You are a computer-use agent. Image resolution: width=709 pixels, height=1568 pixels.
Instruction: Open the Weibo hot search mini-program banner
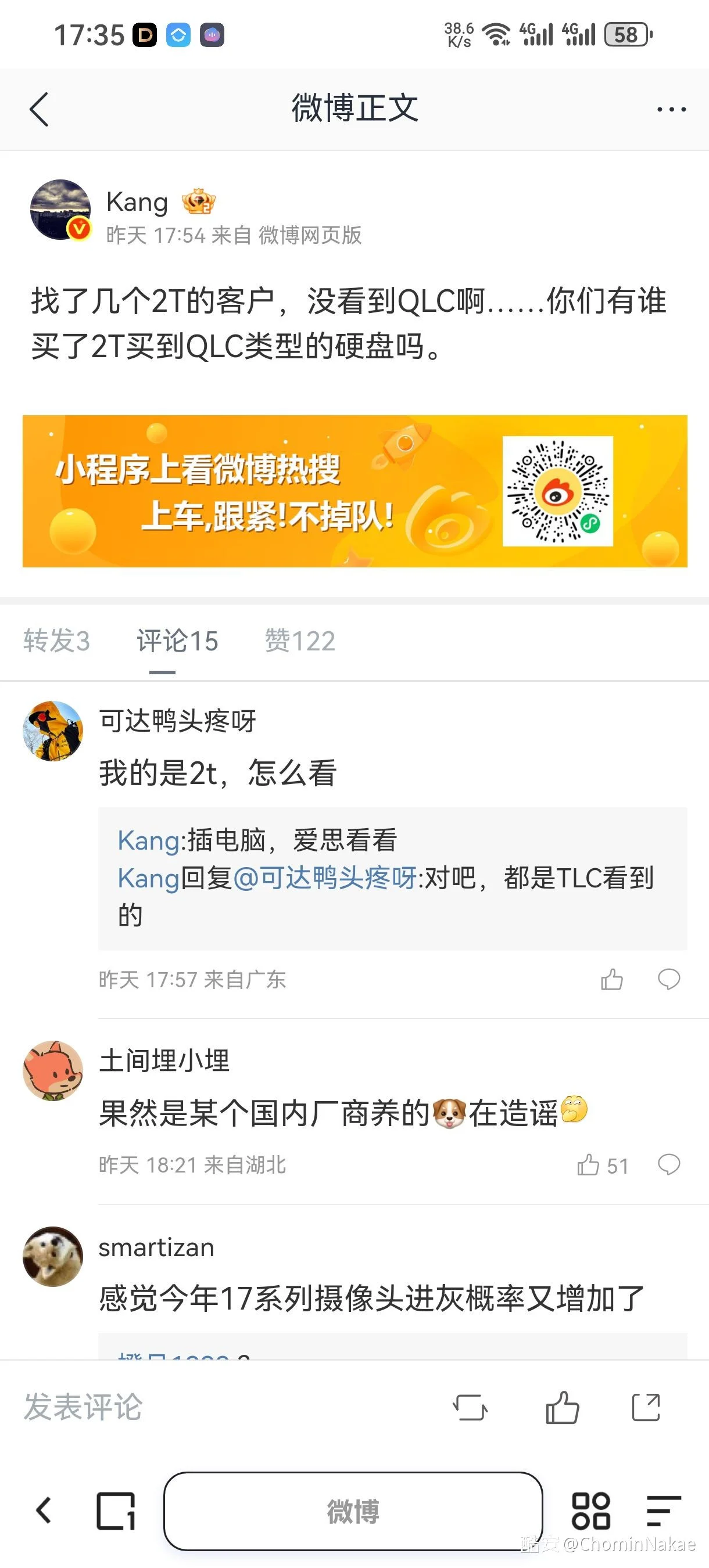pos(354,491)
